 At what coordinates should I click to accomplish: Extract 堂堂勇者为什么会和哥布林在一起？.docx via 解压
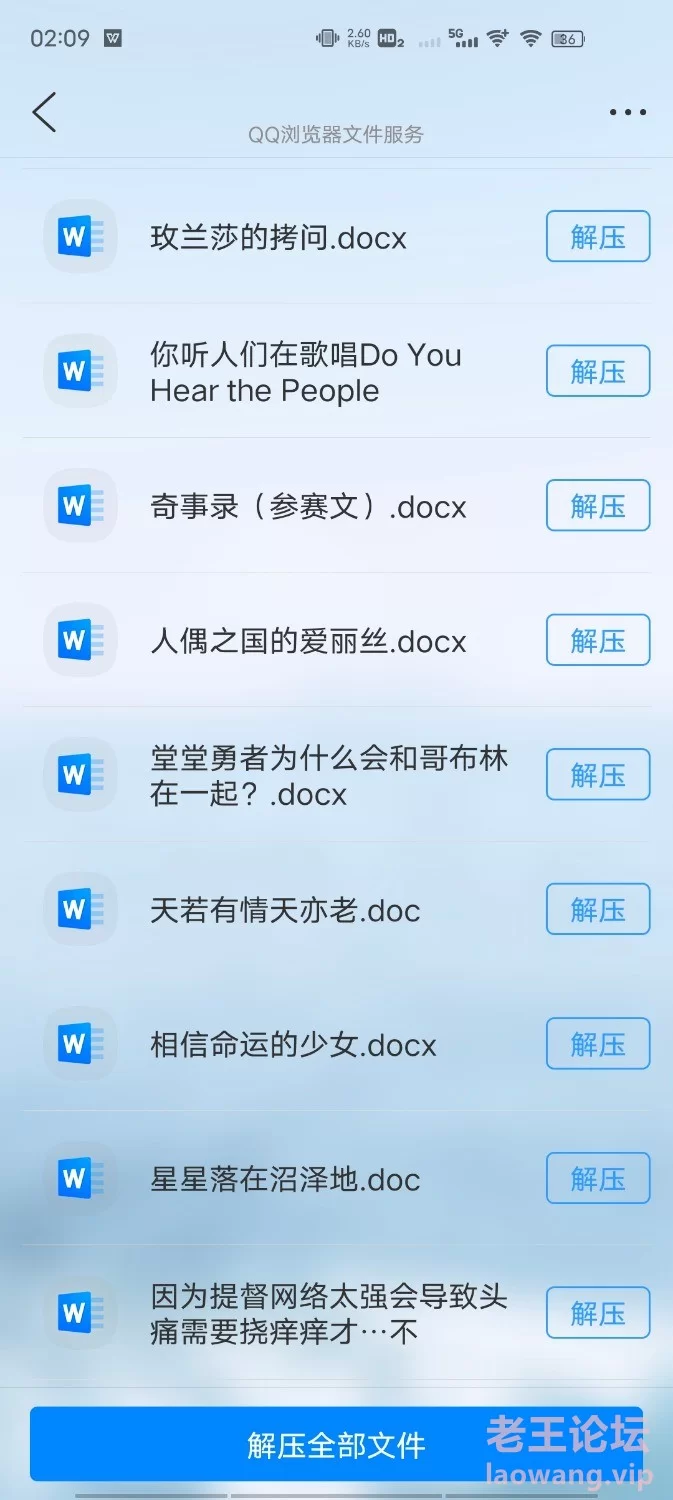tap(597, 775)
